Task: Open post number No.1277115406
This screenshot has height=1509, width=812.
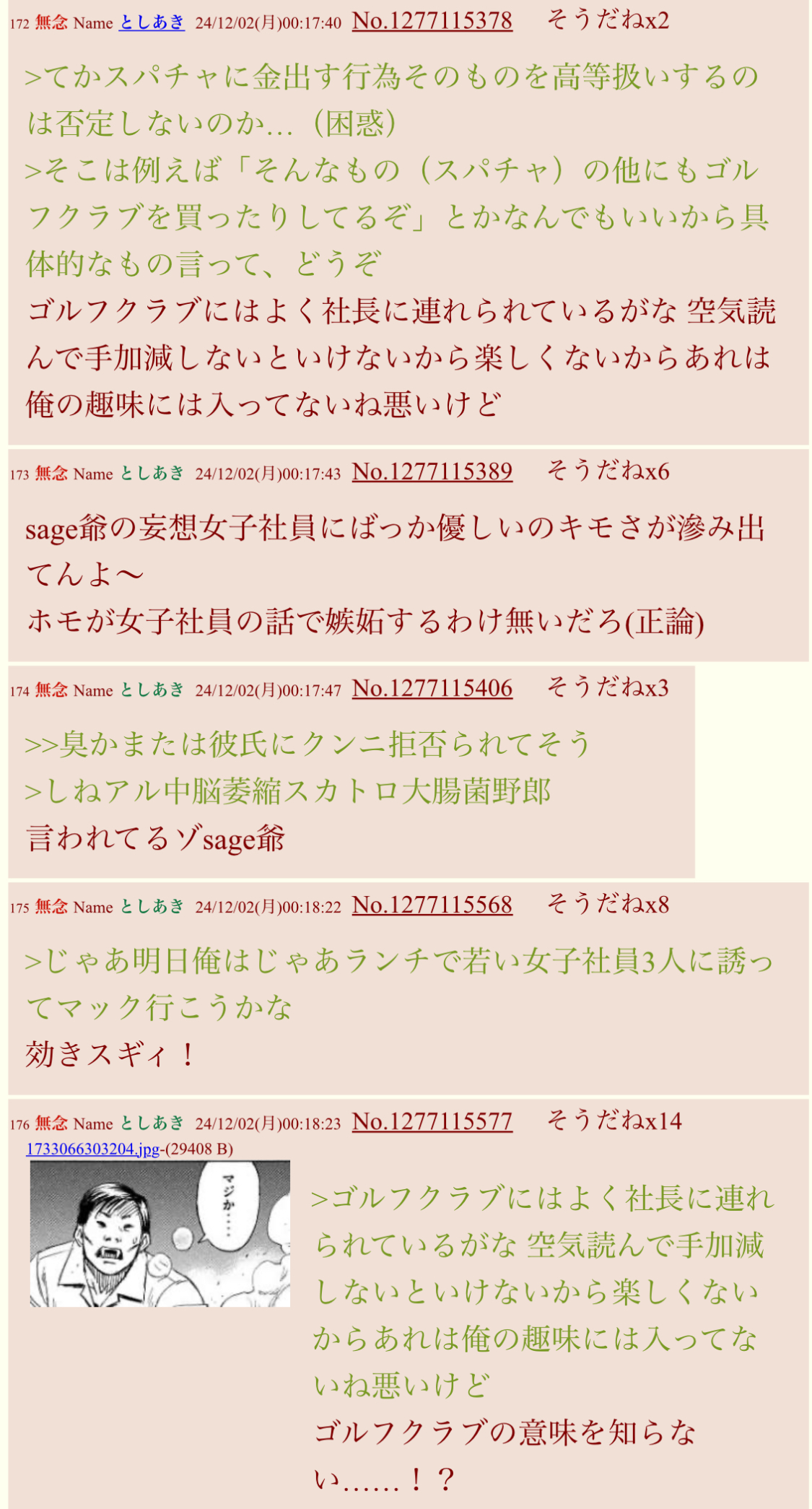Action: (432, 689)
